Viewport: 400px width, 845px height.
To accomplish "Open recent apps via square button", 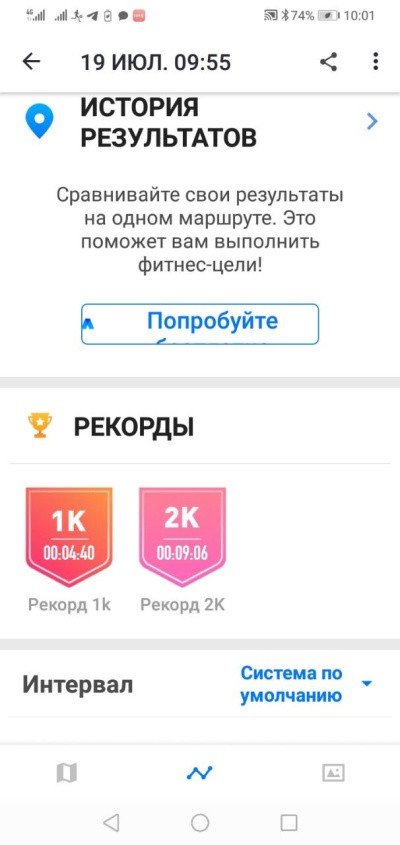I will pyautogui.click(x=289, y=822).
